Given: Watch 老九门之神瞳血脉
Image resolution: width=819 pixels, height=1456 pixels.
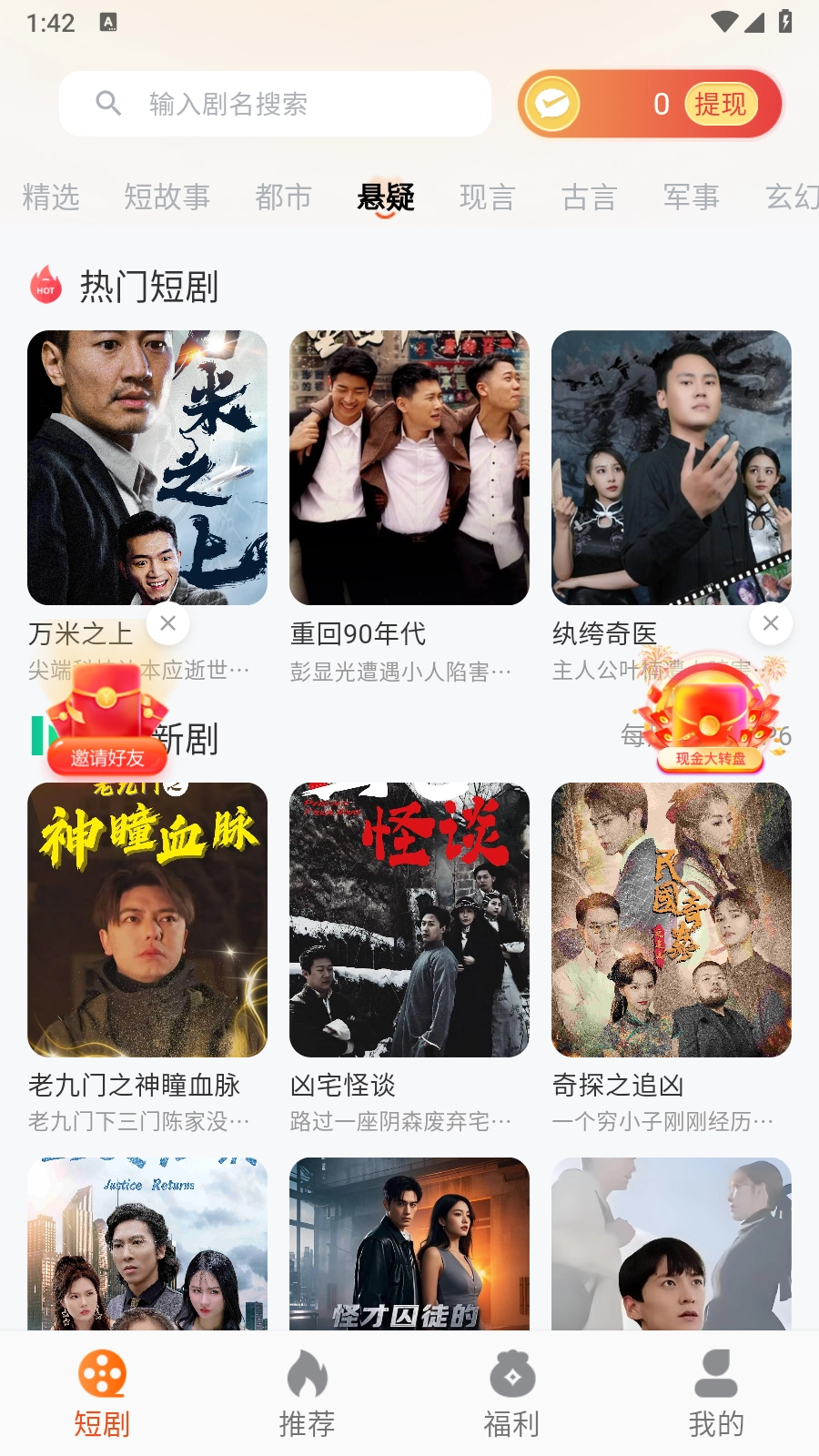Looking at the screenshot, I should pos(147,919).
